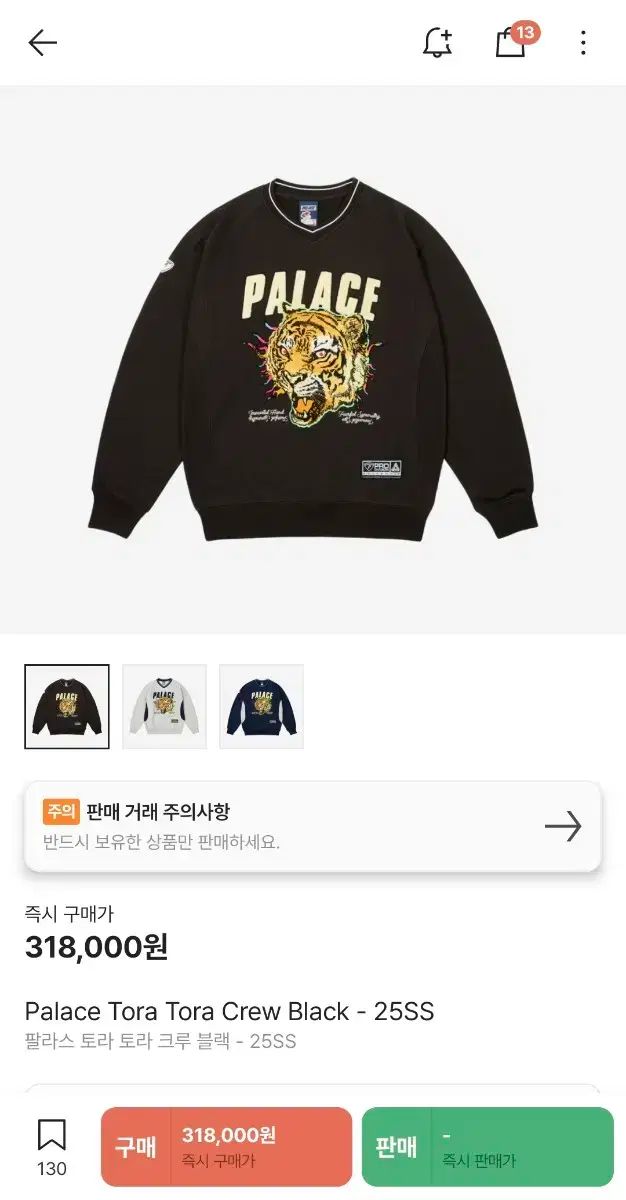Select the black sweatshirt thumbnail
626x1200 pixels.
67,706
